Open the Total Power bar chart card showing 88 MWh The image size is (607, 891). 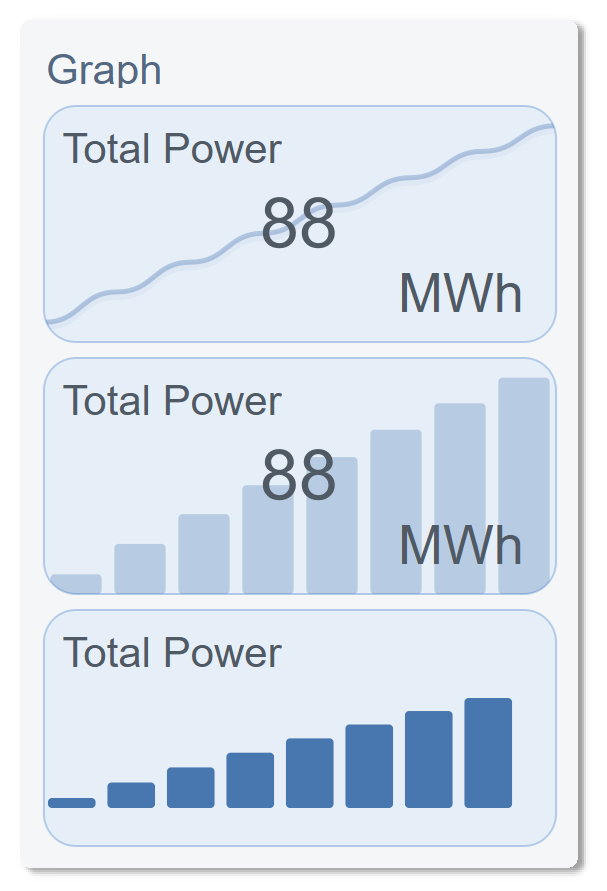click(x=300, y=476)
